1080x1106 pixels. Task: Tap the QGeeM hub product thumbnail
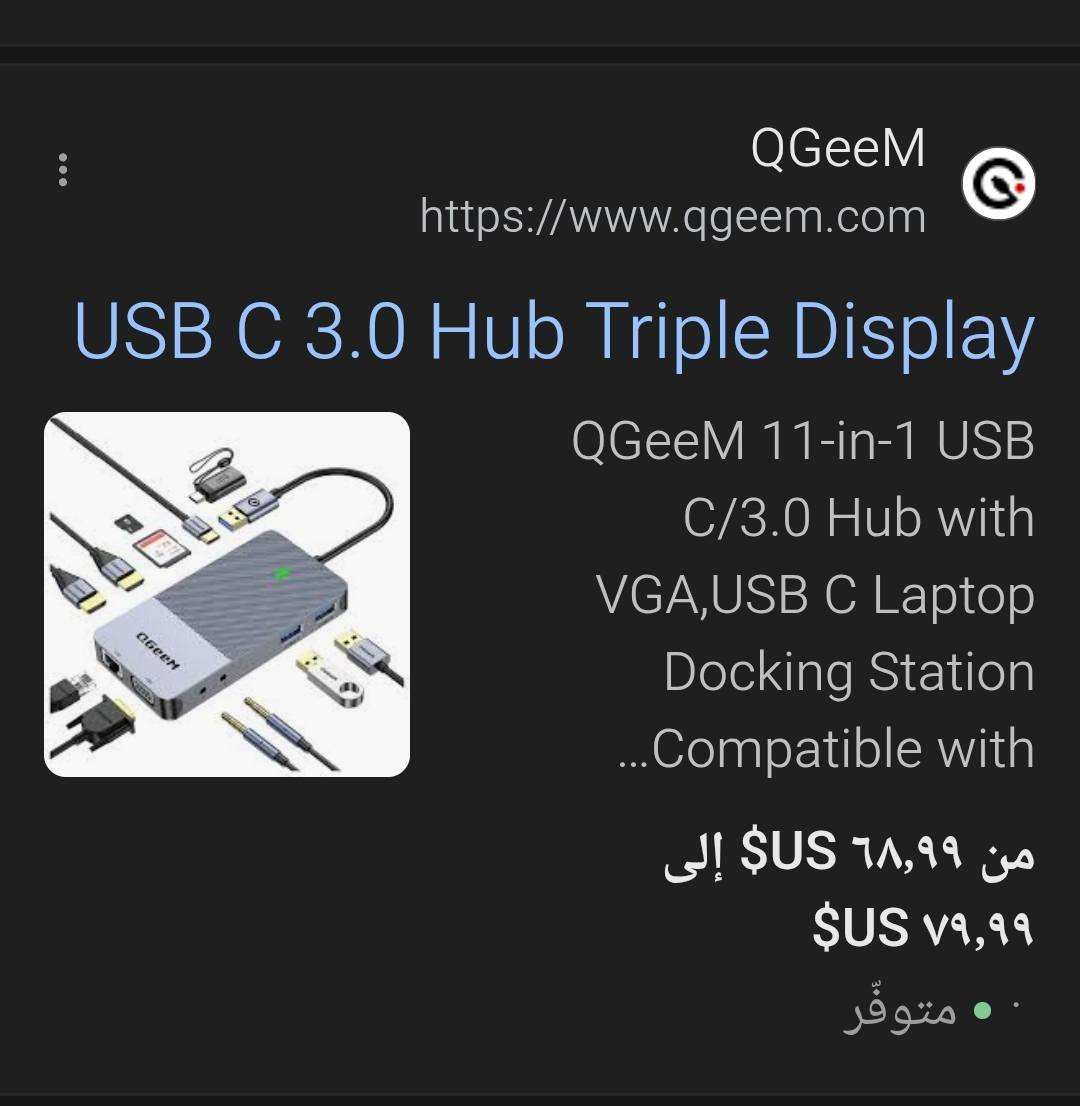pos(227,594)
